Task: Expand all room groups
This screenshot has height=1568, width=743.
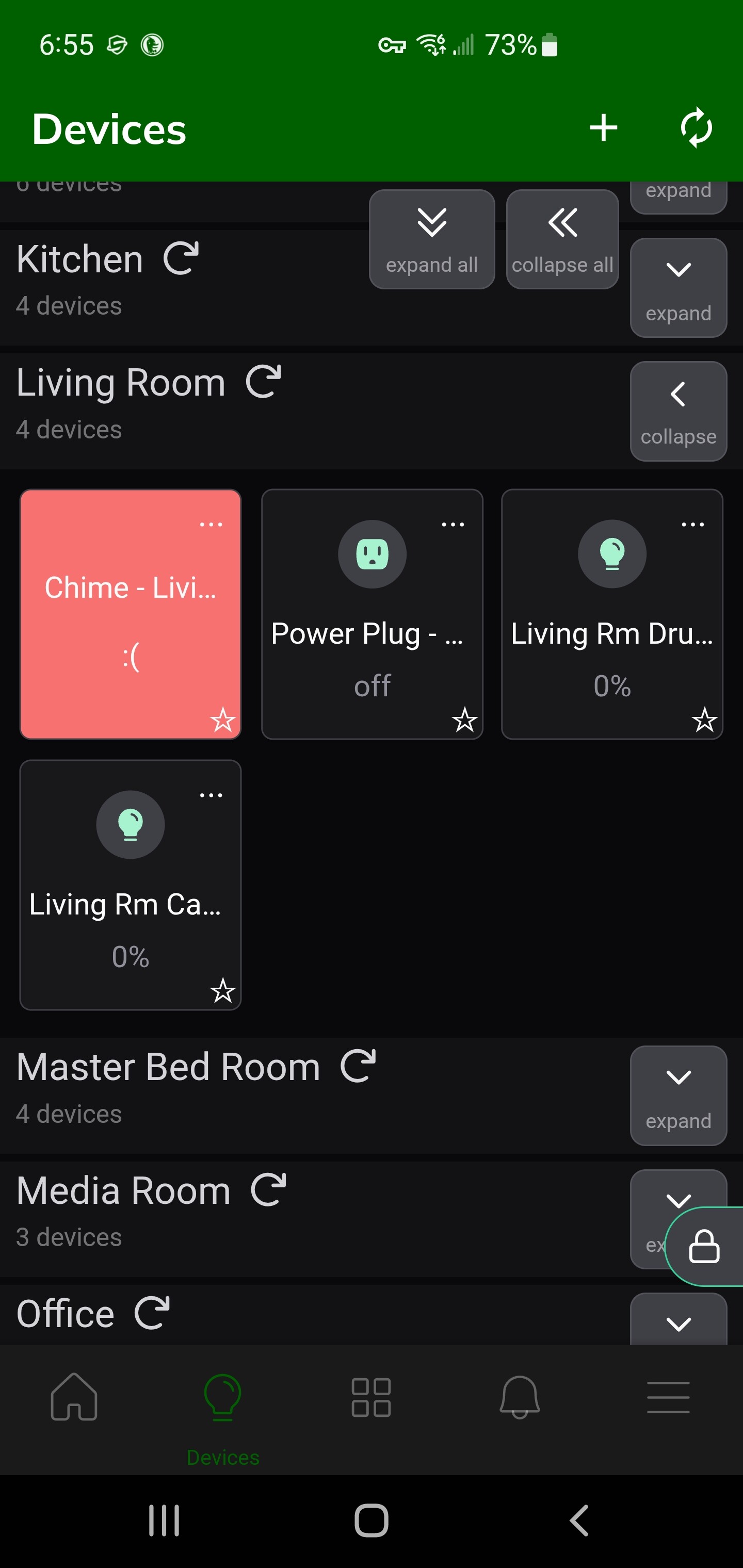Action: click(431, 239)
